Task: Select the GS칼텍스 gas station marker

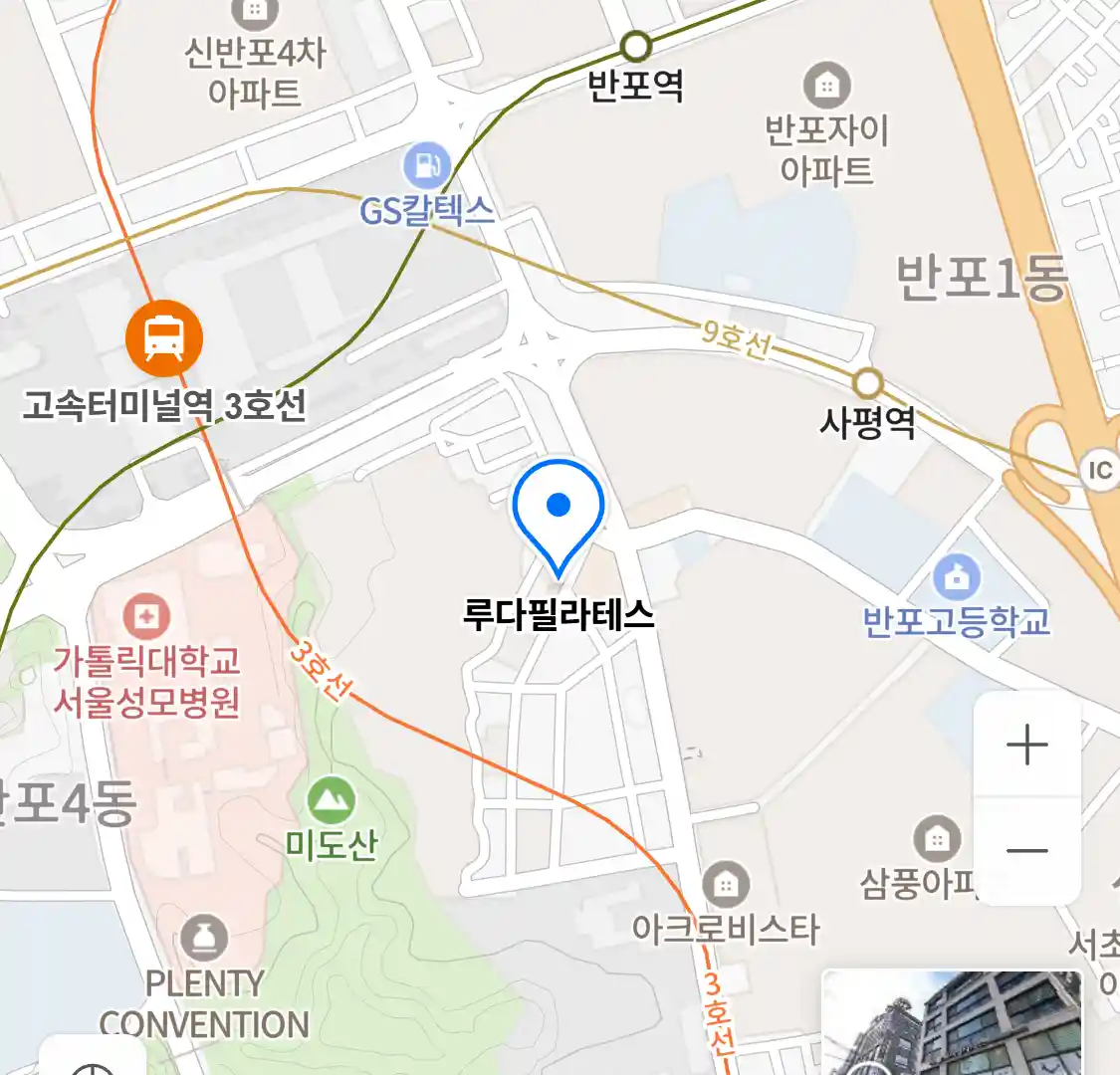Action: click(428, 165)
